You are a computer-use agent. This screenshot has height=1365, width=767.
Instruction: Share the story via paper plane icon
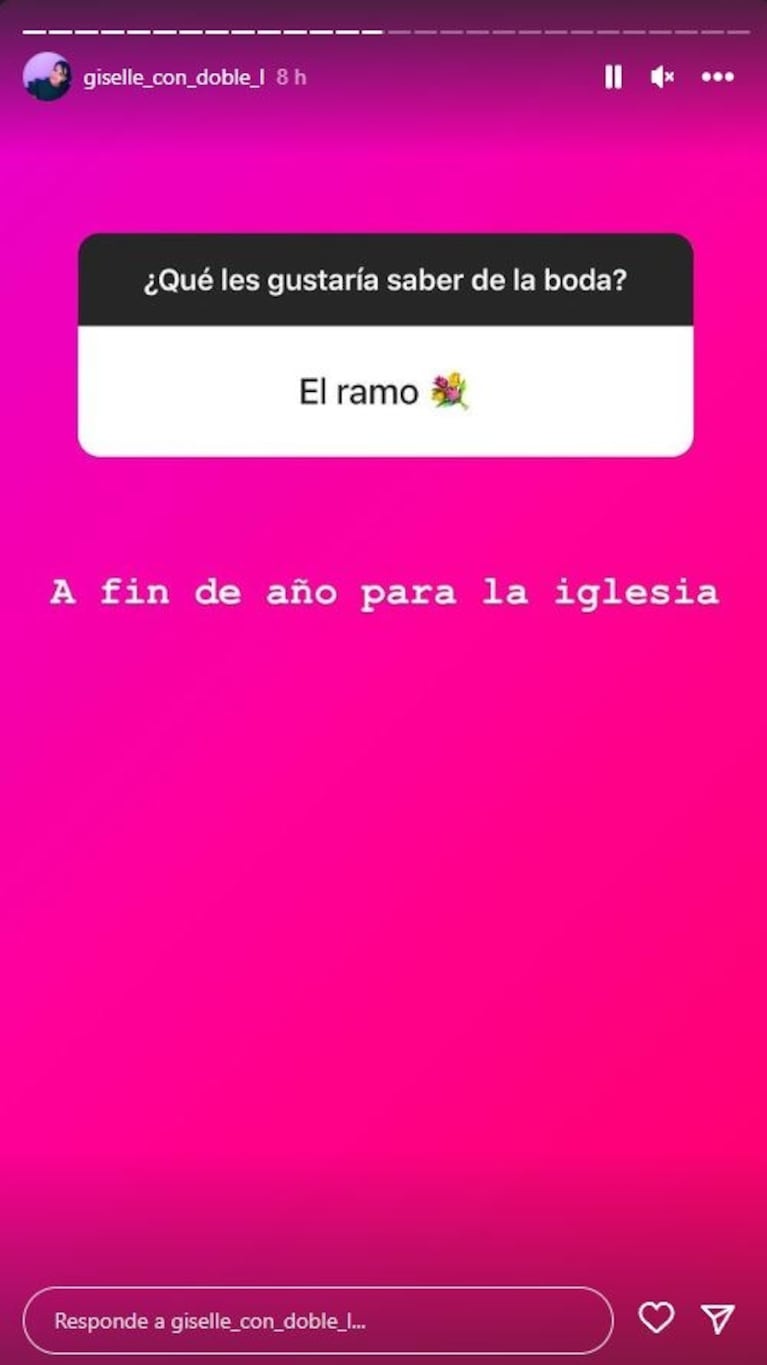717,1319
